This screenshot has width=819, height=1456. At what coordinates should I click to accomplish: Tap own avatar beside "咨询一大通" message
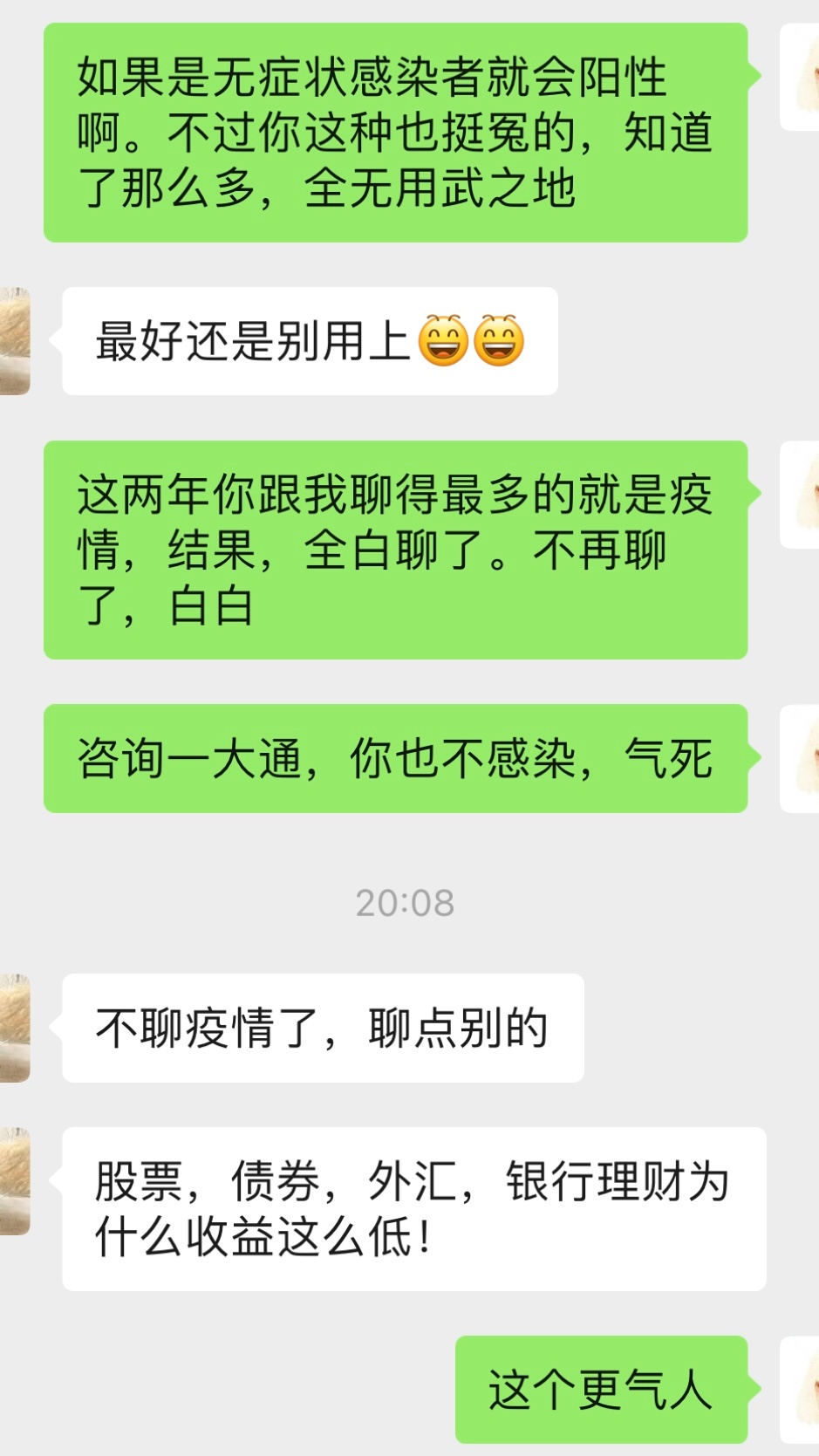pos(801,758)
